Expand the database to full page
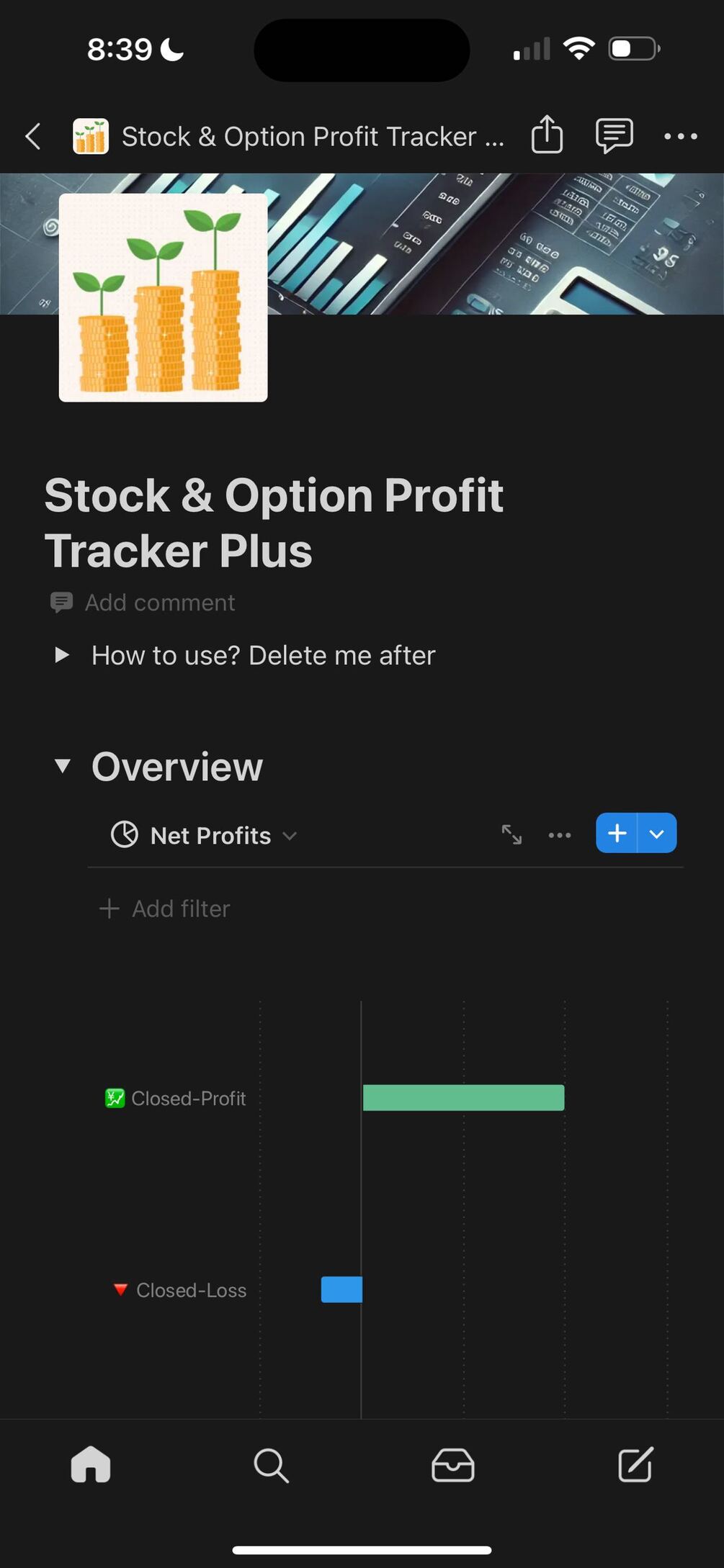The image size is (724, 1568). point(511,834)
